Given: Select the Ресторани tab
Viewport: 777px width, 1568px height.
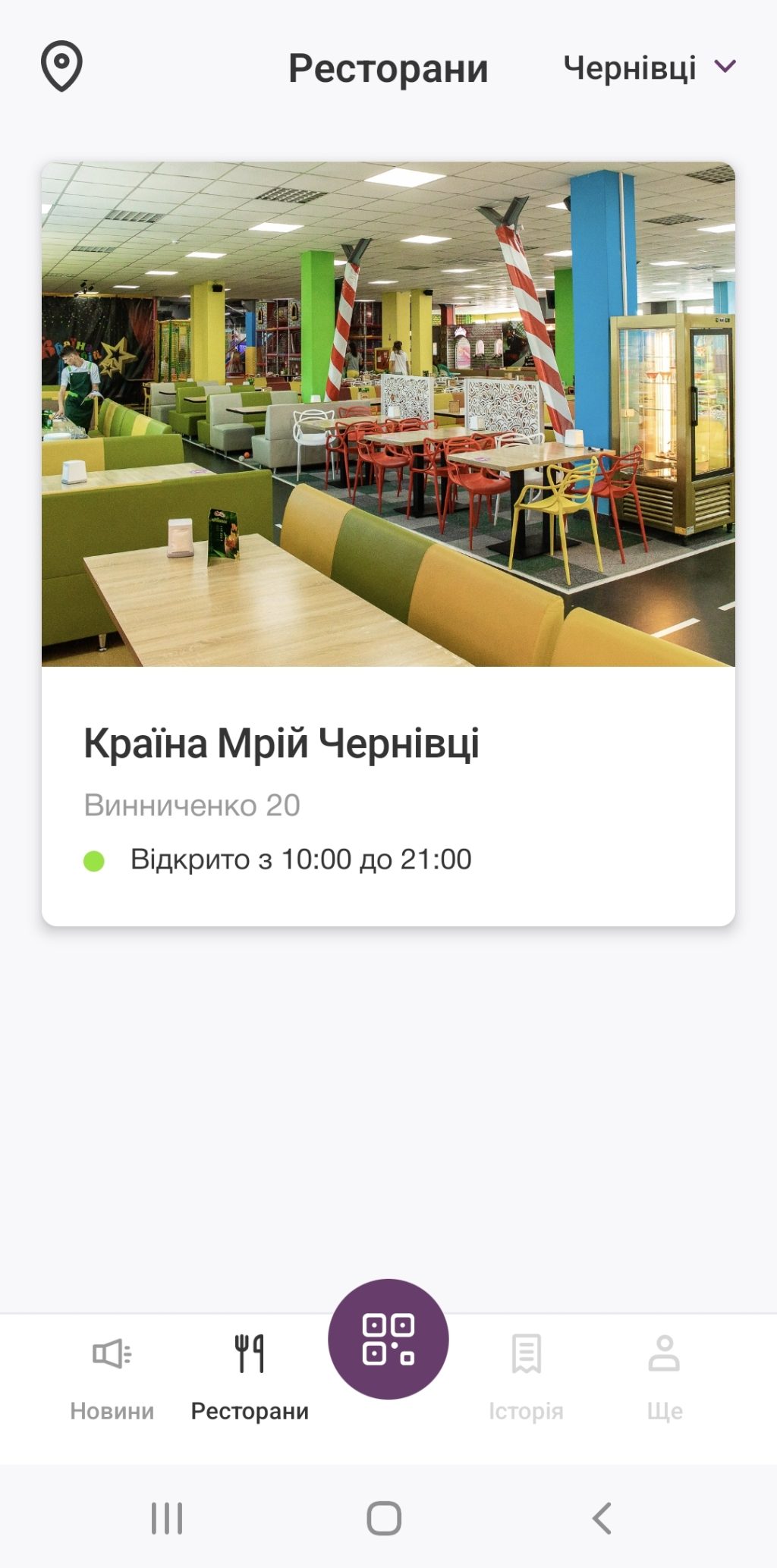Looking at the screenshot, I should [x=250, y=1376].
